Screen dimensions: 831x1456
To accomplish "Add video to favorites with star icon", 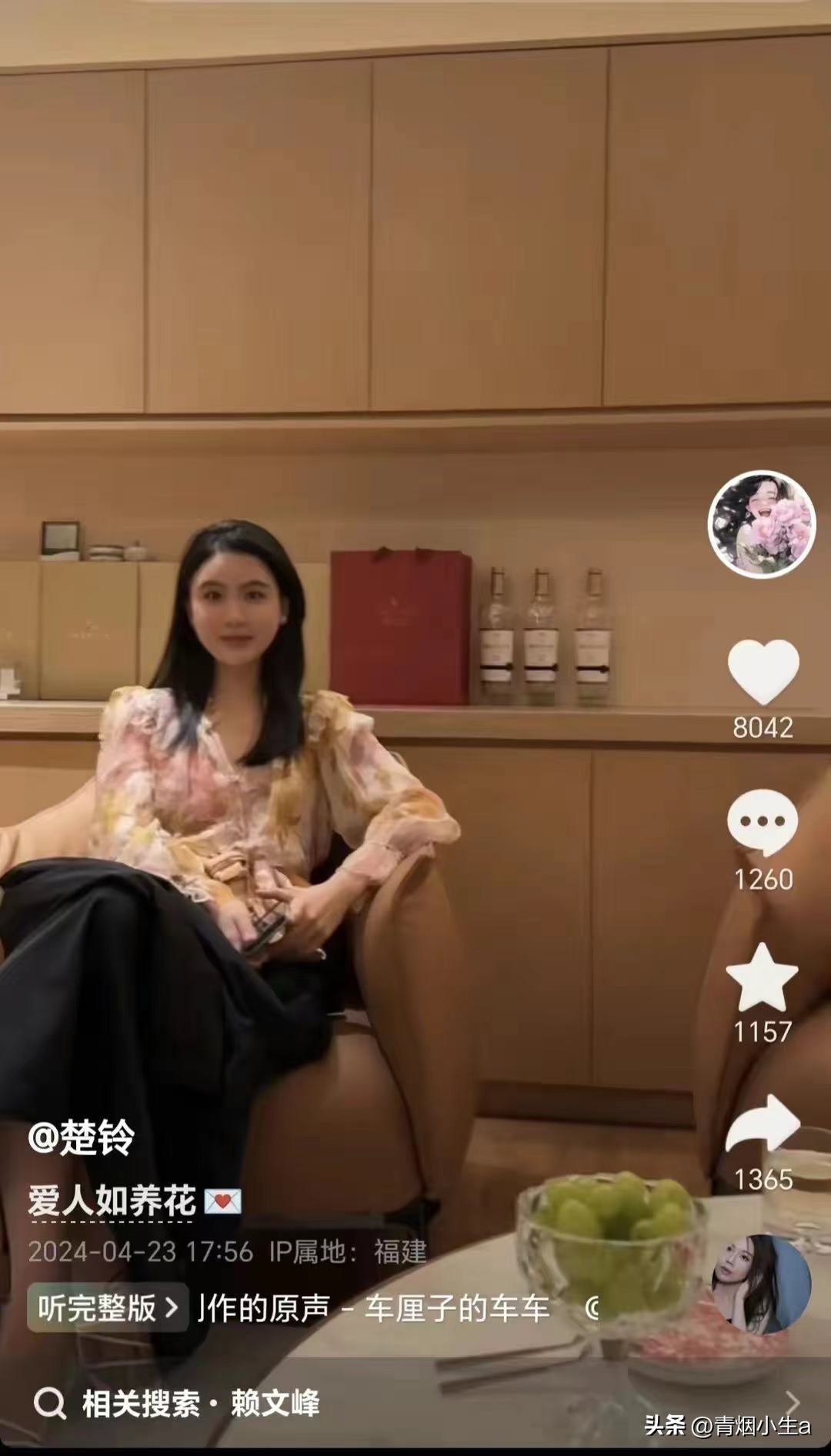I will [763, 977].
